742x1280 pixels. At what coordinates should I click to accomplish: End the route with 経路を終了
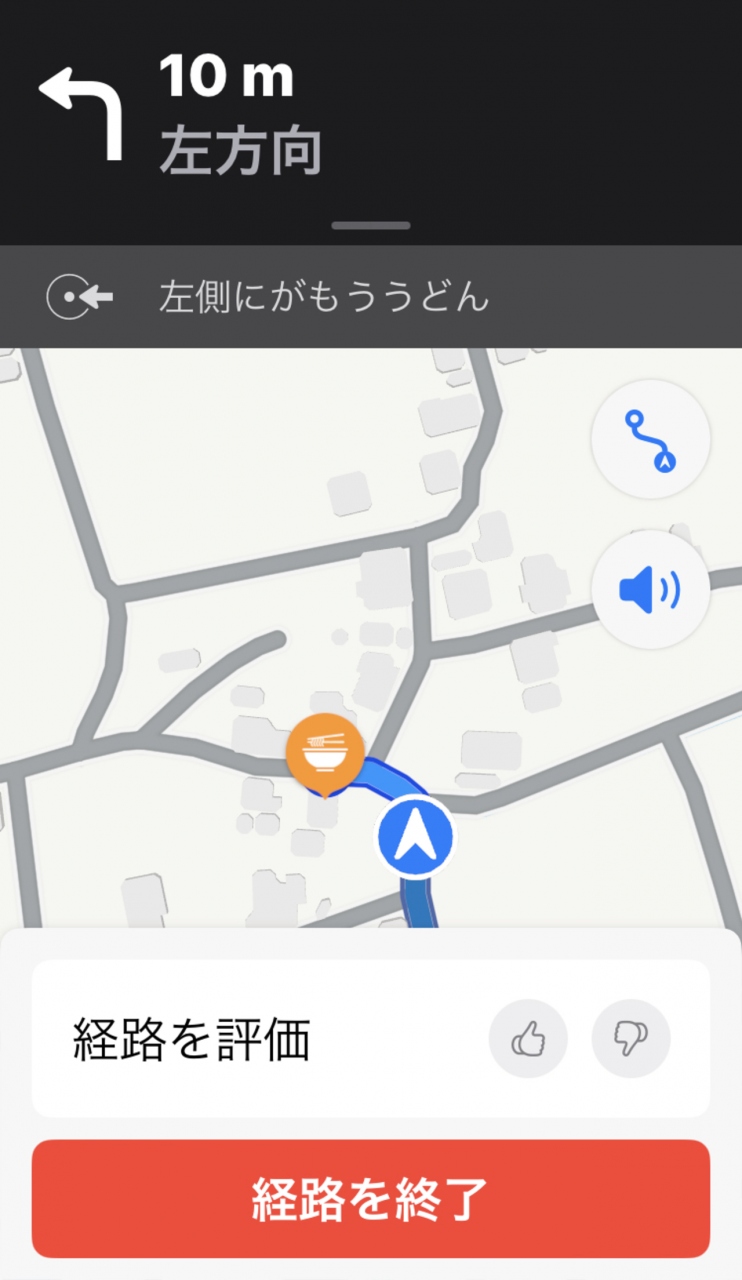point(371,1199)
